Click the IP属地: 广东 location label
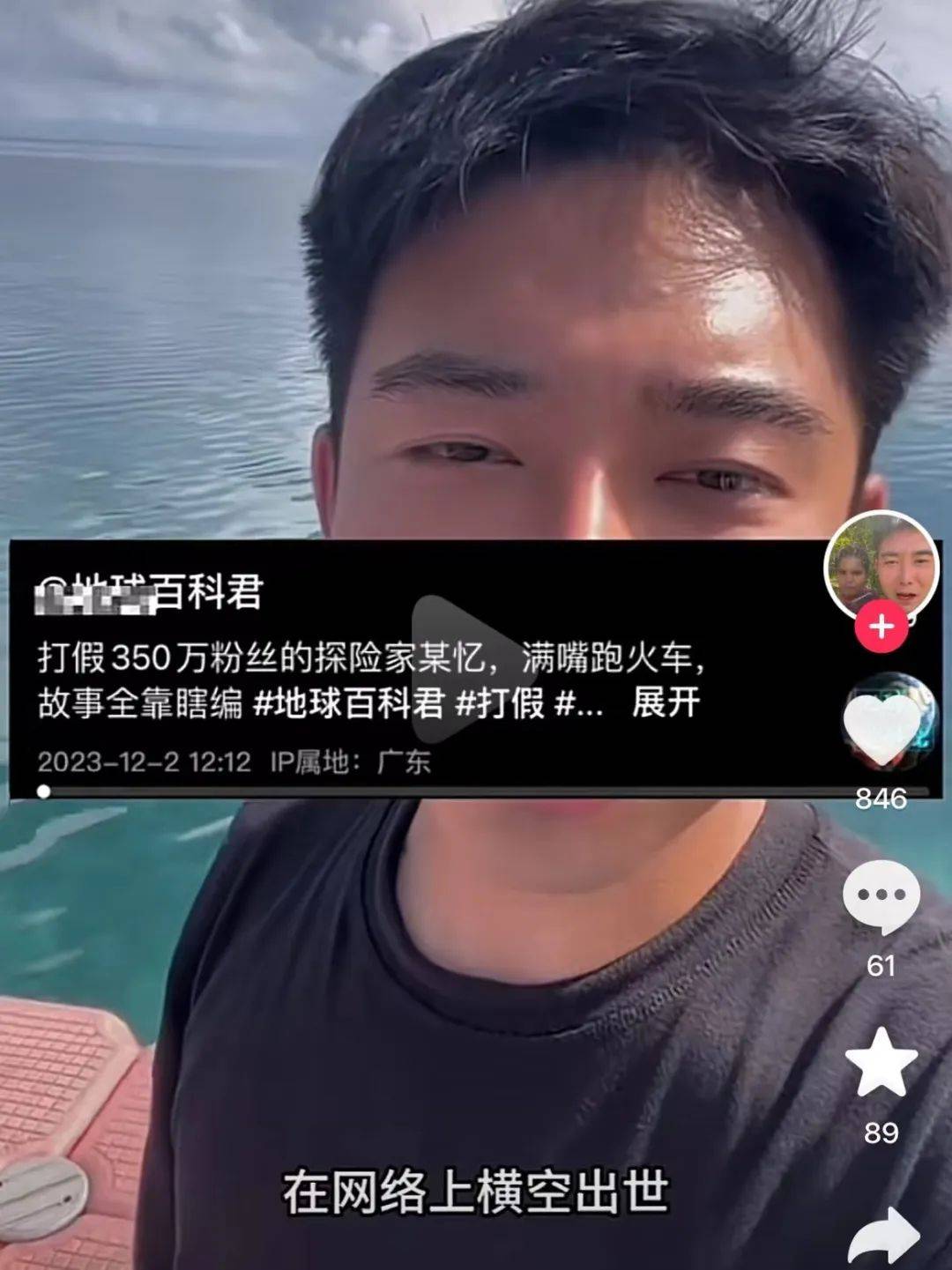The width and height of the screenshot is (952, 1270). (x=348, y=762)
